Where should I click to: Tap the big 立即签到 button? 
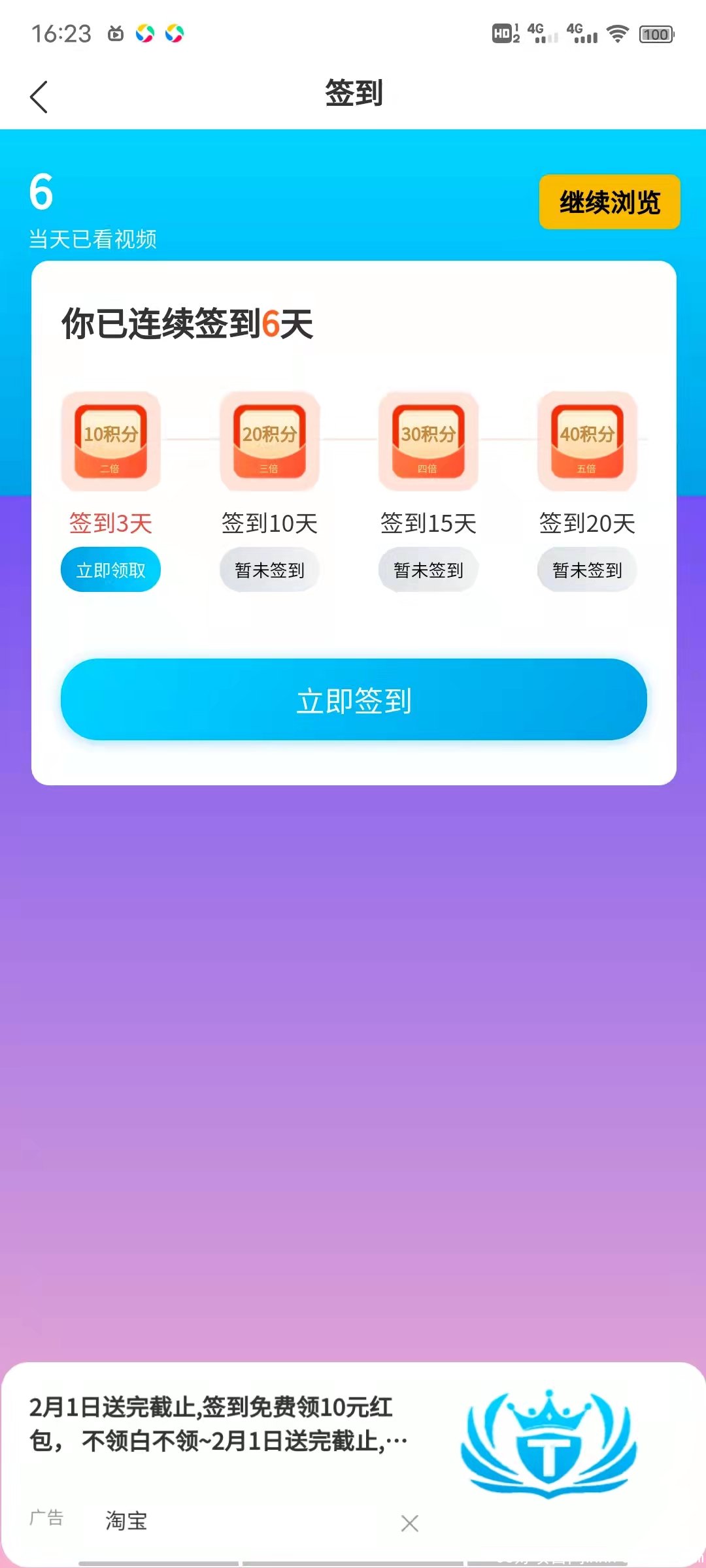pyautogui.click(x=354, y=700)
